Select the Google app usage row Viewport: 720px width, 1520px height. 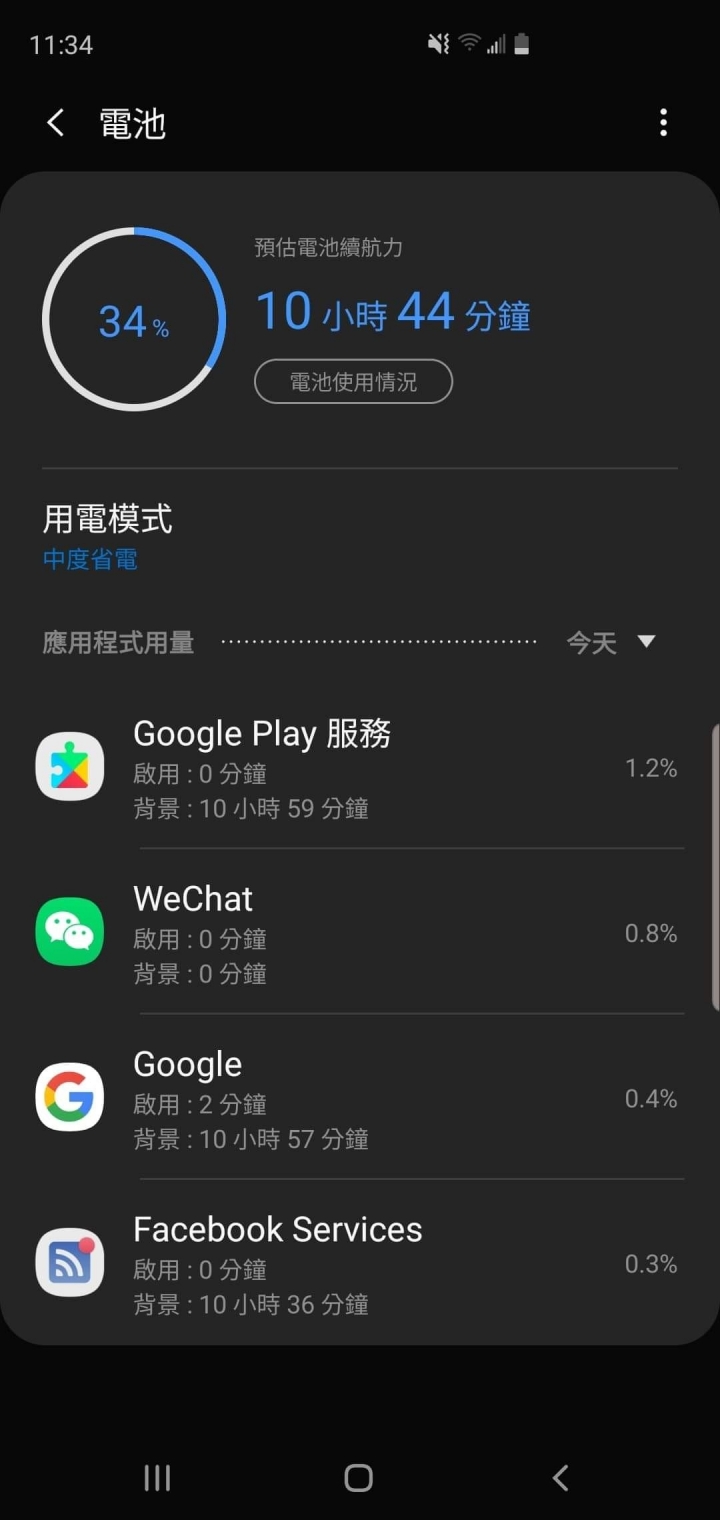tap(360, 1098)
